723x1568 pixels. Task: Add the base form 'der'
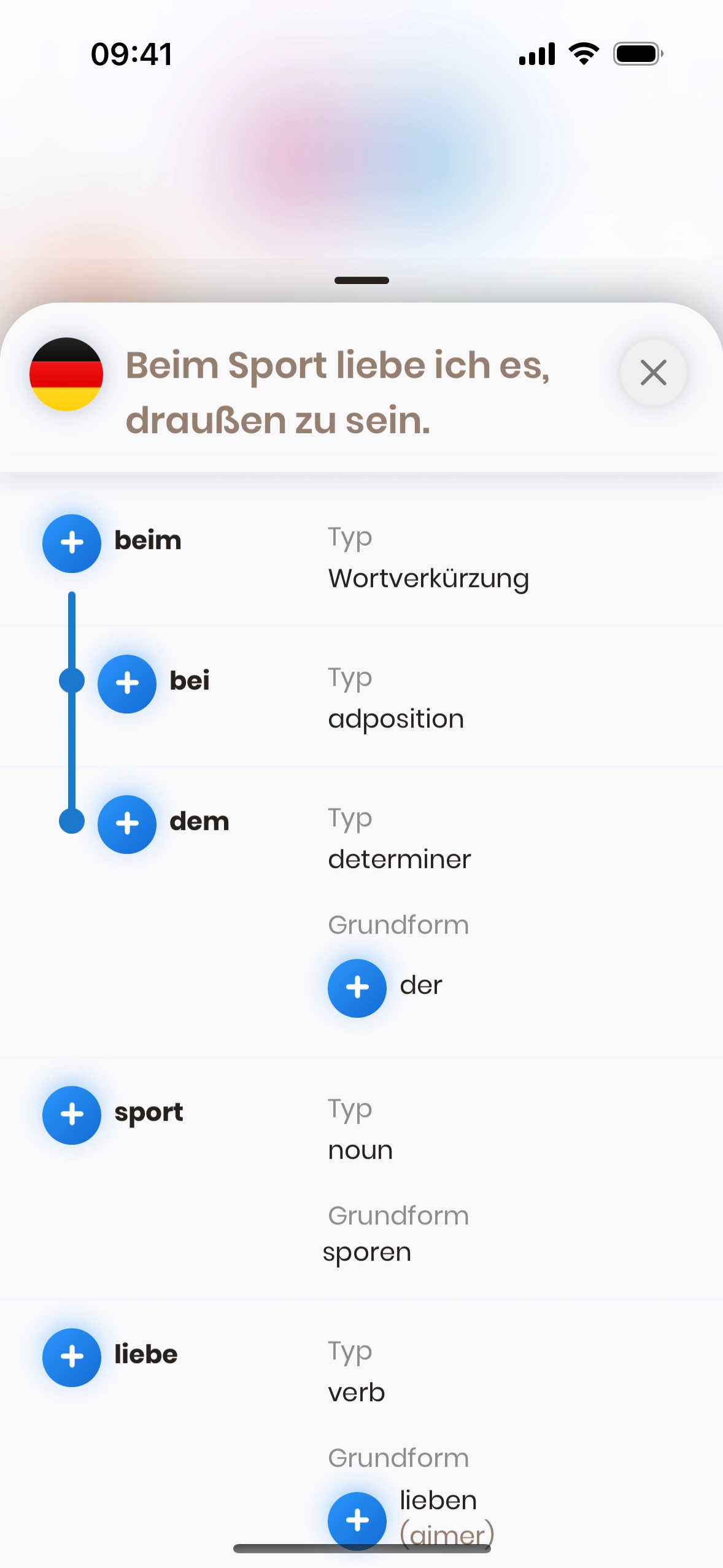point(357,988)
